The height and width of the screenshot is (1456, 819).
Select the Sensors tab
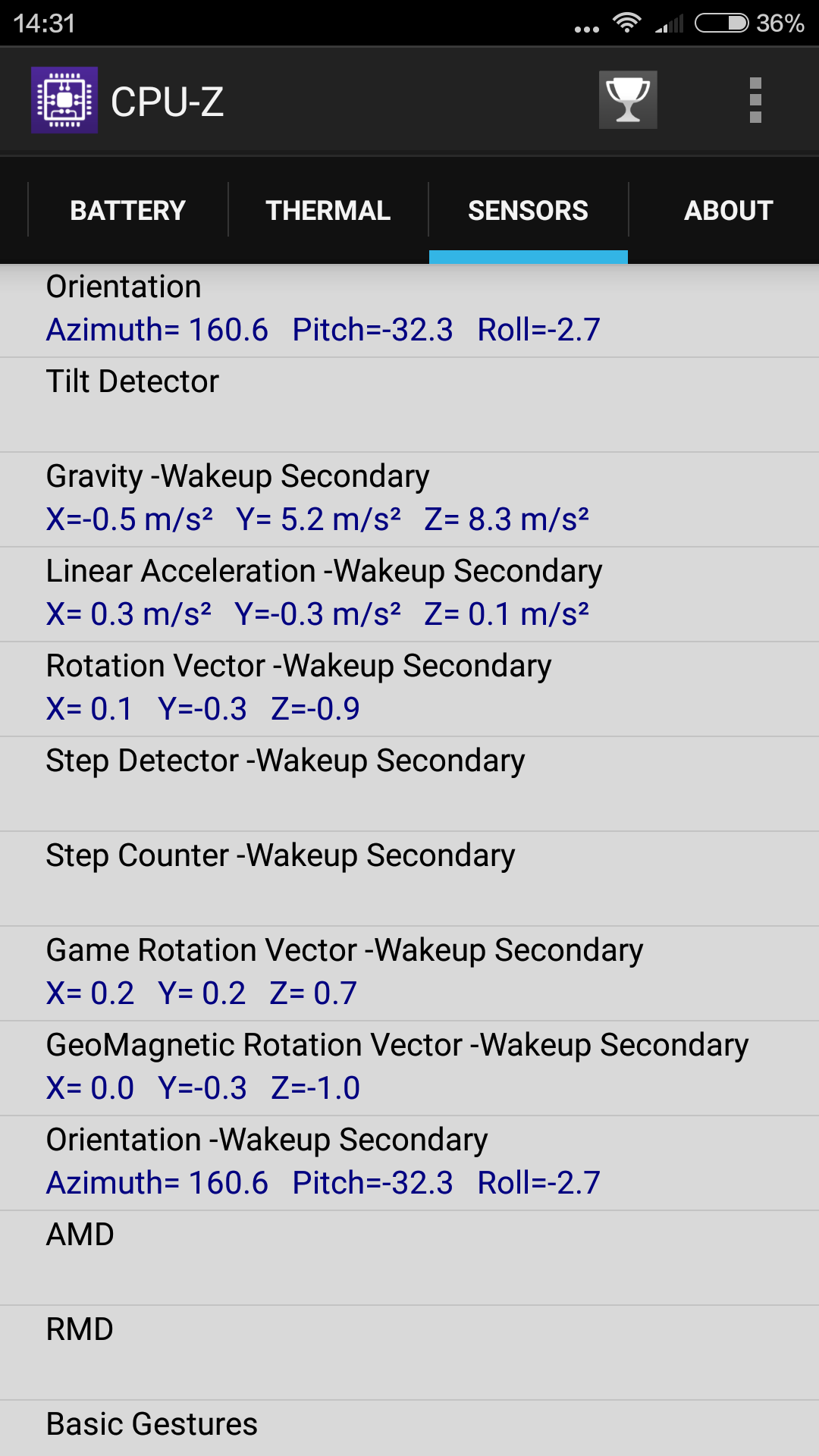pos(529,210)
